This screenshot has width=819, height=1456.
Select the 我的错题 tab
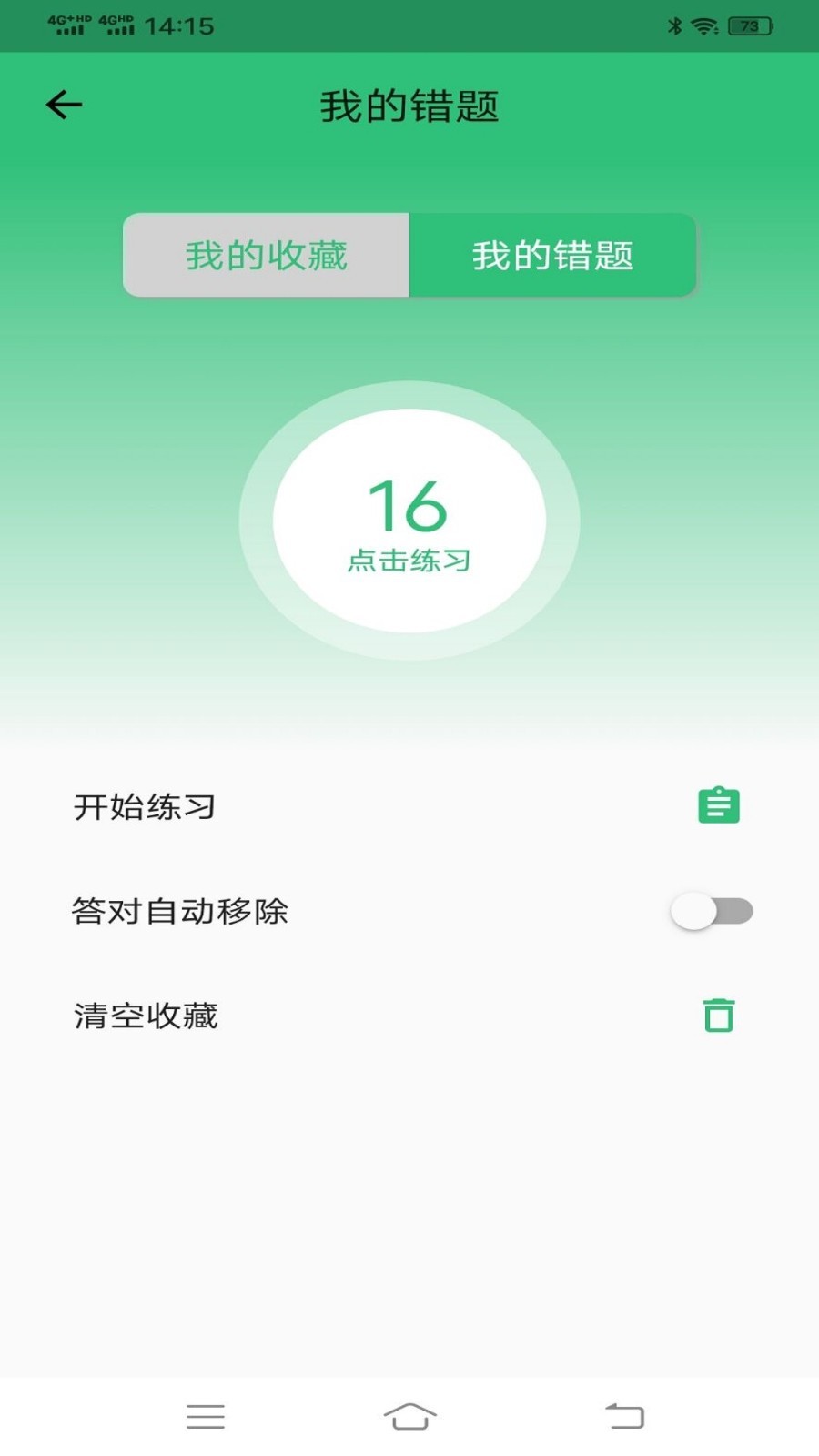[x=553, y=256]
